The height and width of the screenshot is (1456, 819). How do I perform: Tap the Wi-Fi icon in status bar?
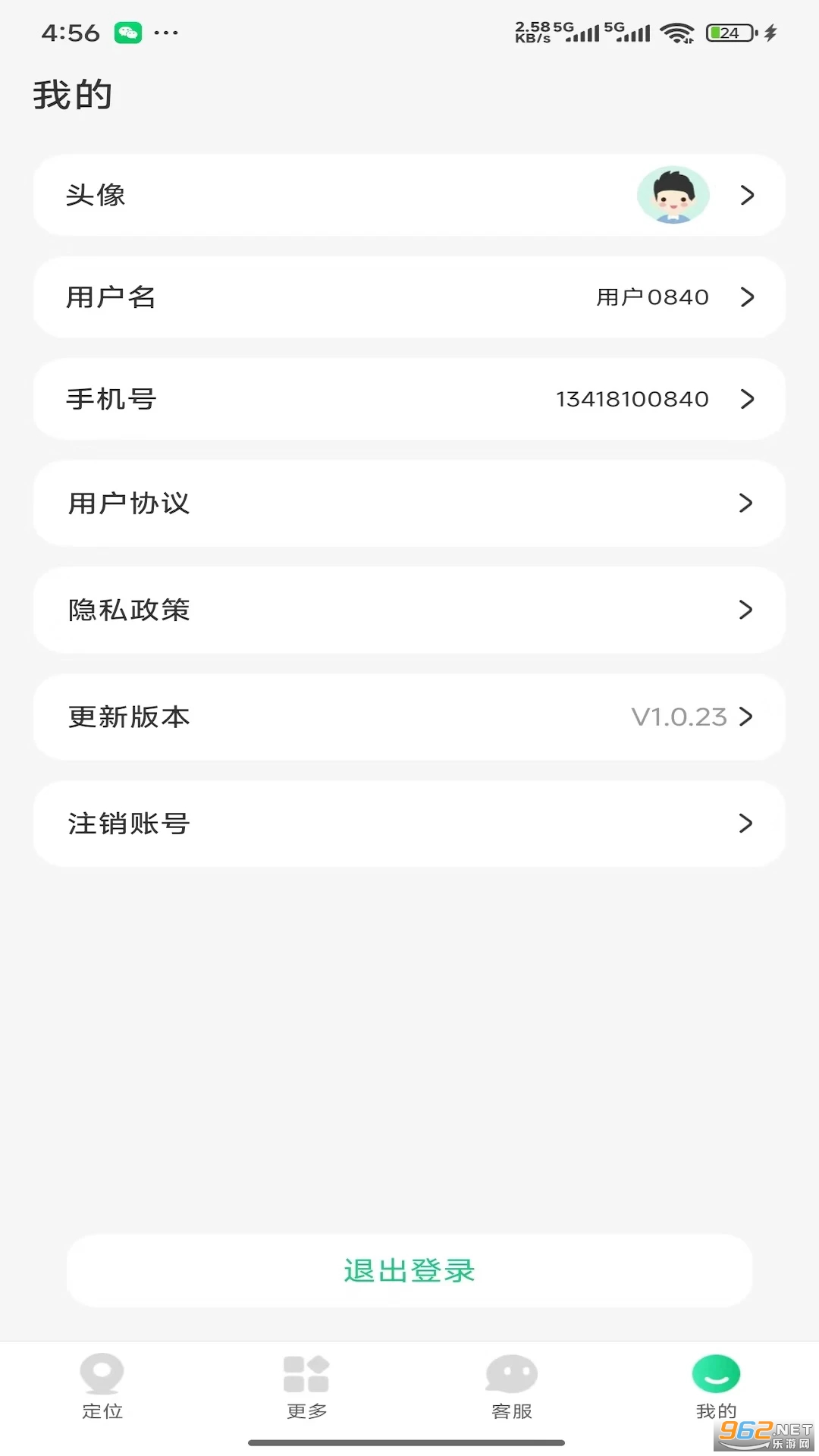click(x=679, y=32)
